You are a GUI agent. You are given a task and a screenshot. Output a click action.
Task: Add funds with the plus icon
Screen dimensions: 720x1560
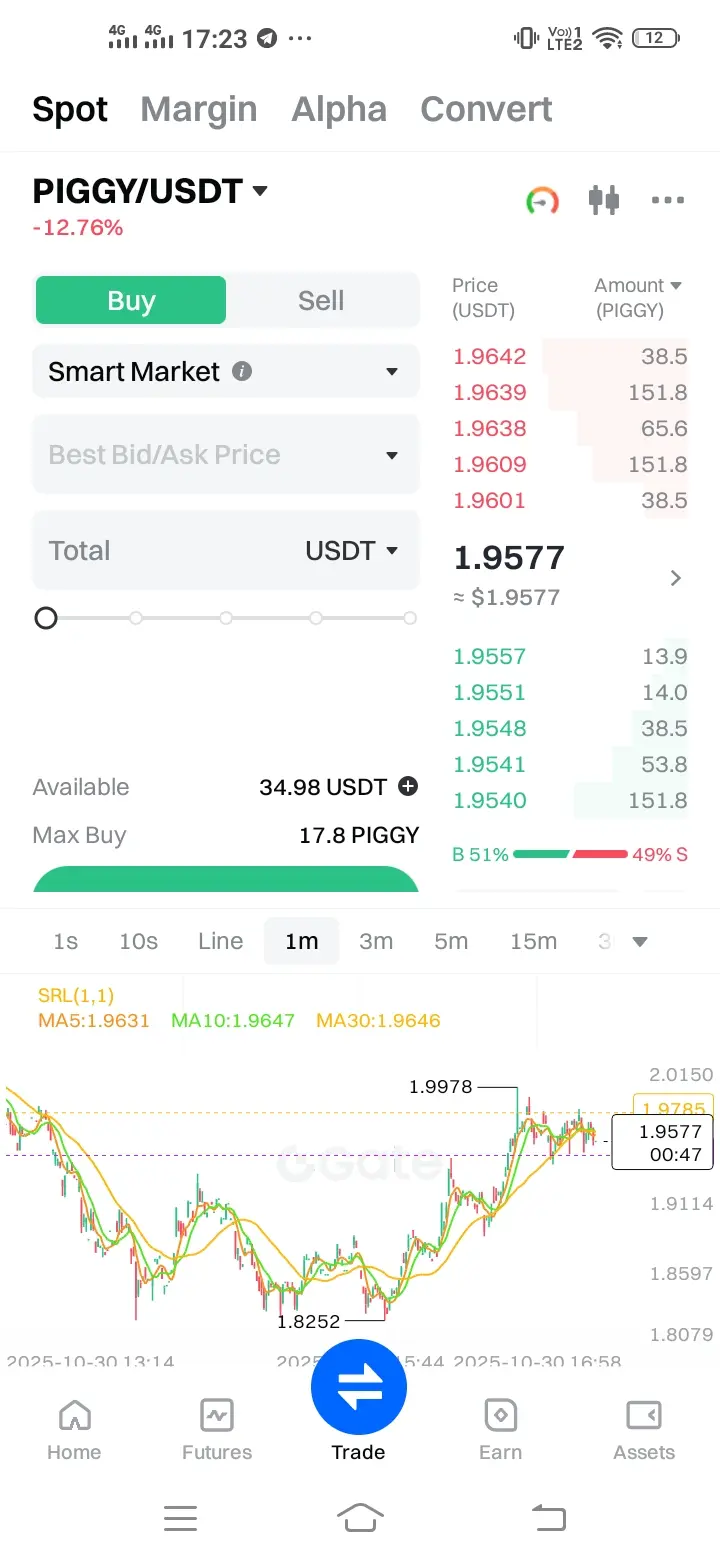408,787
